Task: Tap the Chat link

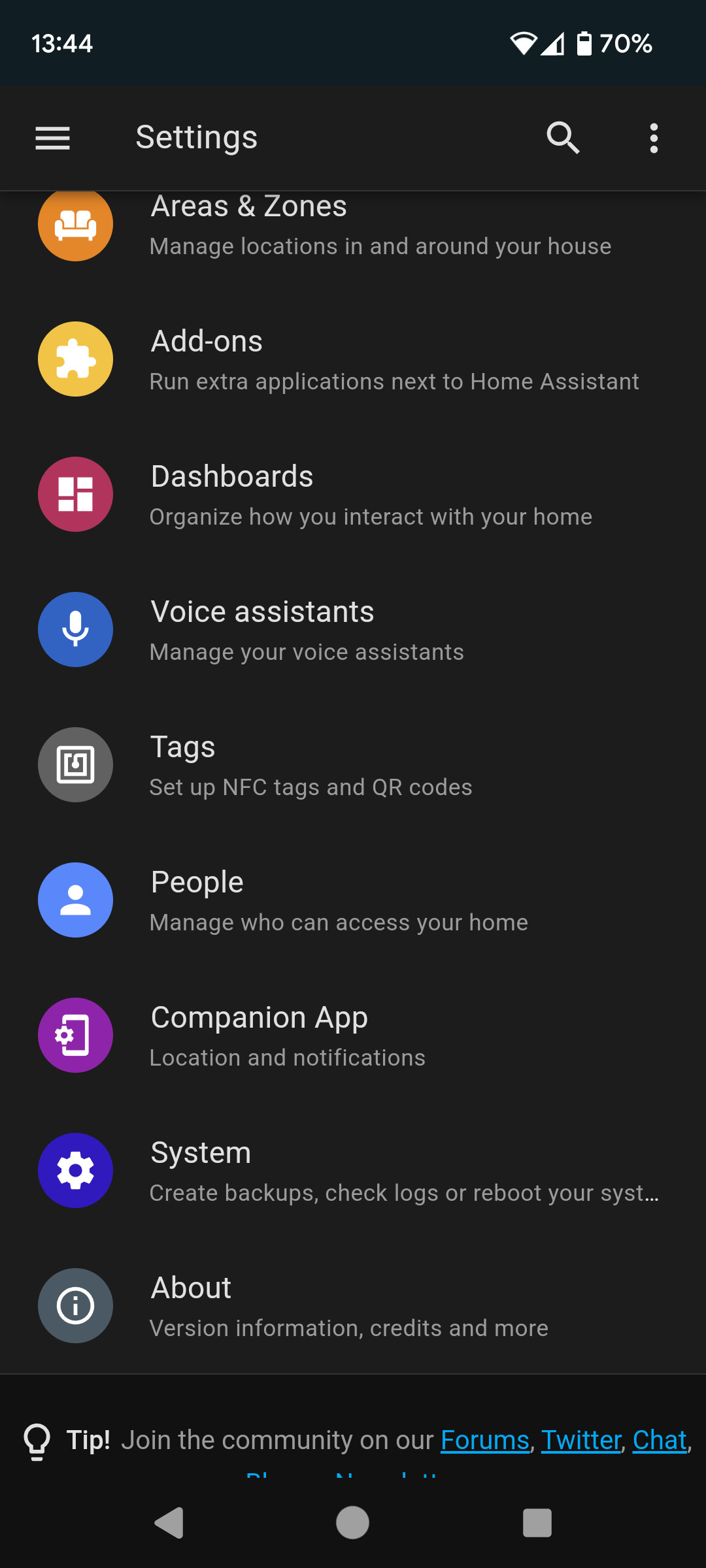Action: pos(660,1440)
